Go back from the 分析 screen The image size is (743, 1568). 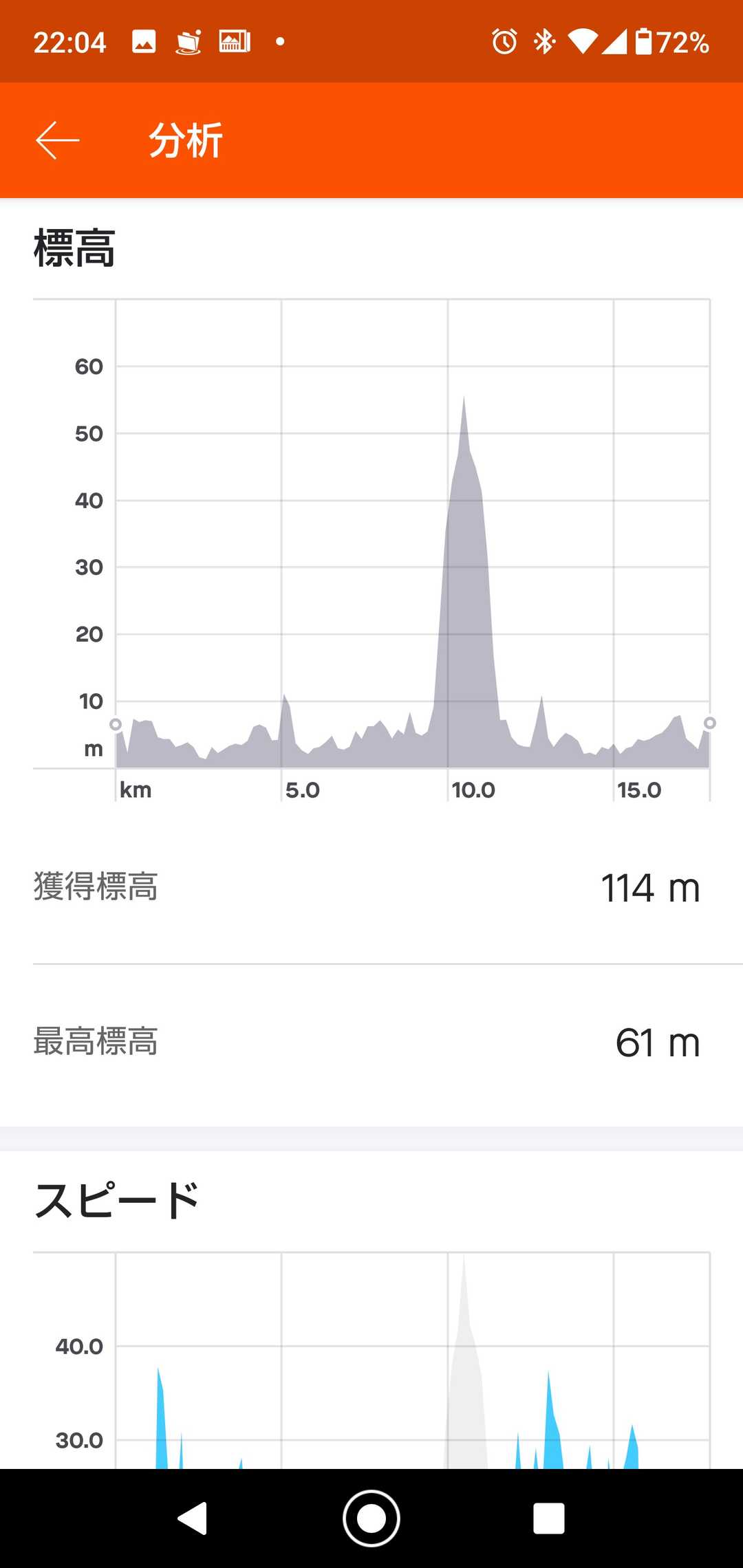(58, 140)
